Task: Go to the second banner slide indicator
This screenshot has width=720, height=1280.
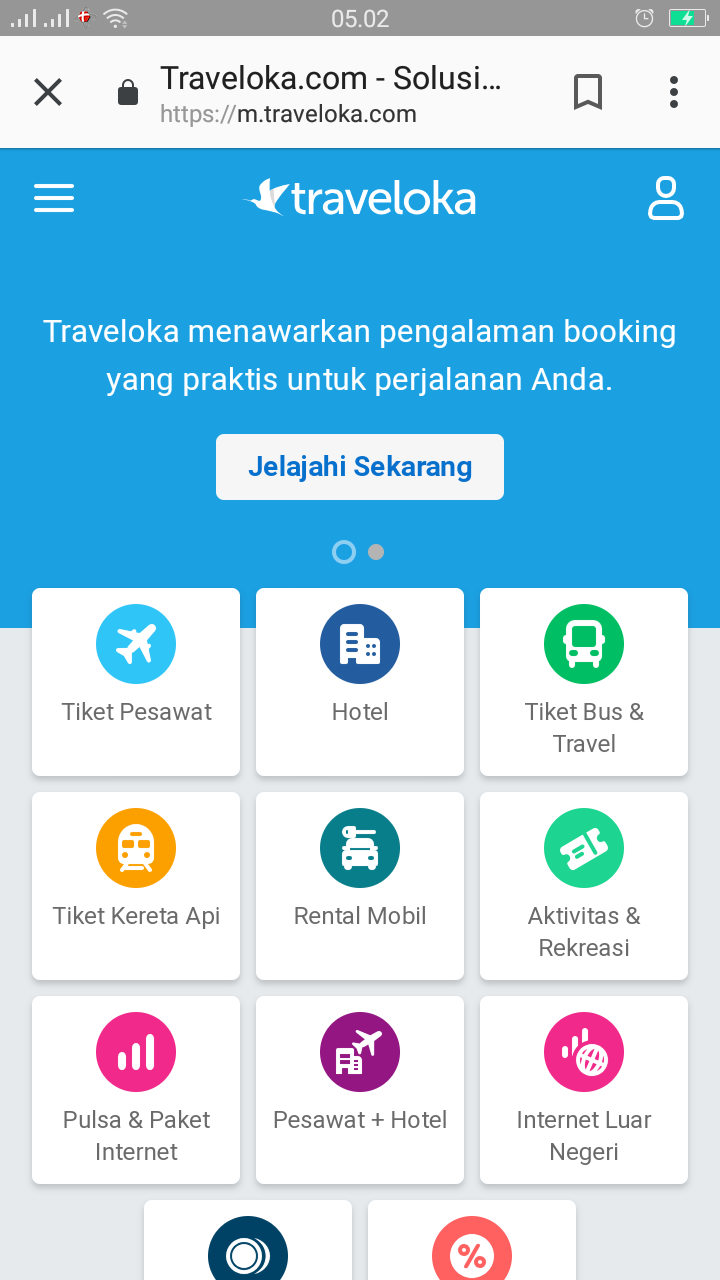Action: pos(376,552)
